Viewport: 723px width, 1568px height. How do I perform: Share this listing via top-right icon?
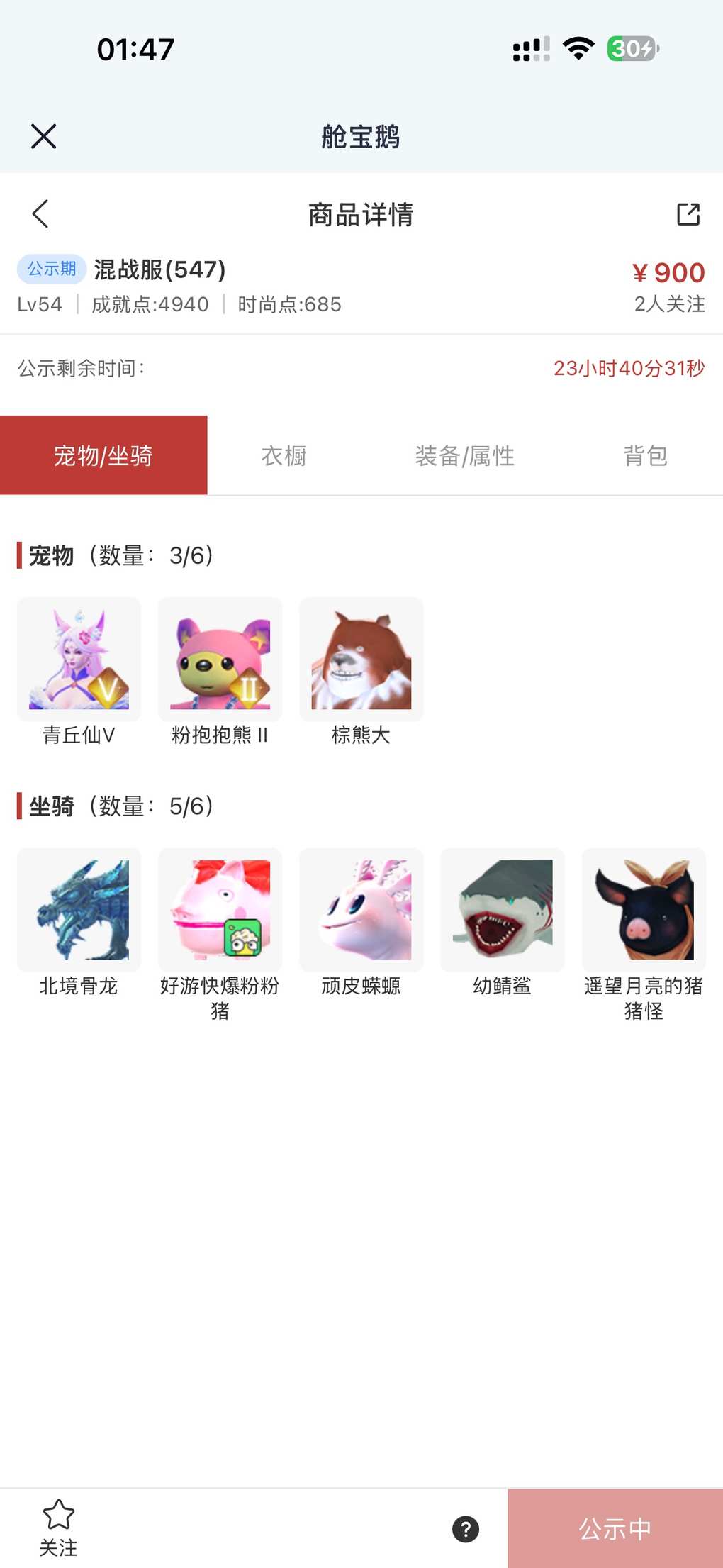688,214
